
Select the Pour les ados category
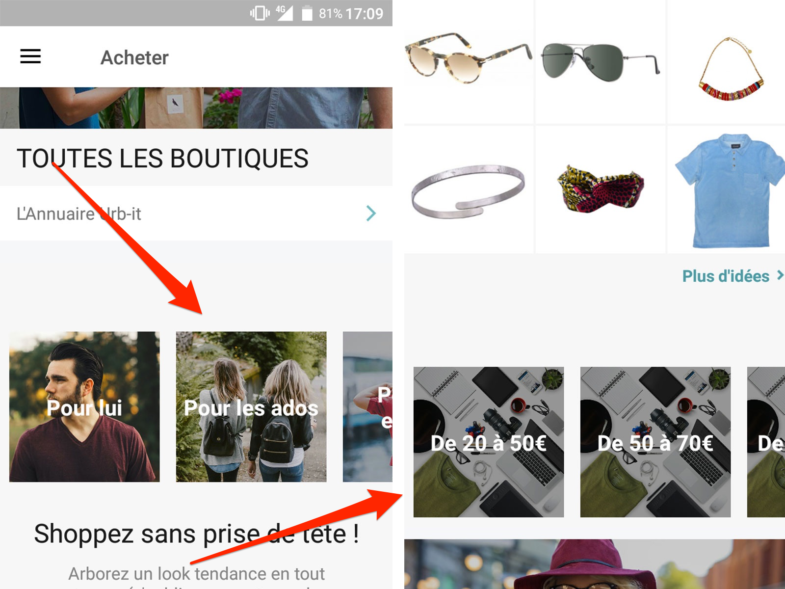[251, 407]
